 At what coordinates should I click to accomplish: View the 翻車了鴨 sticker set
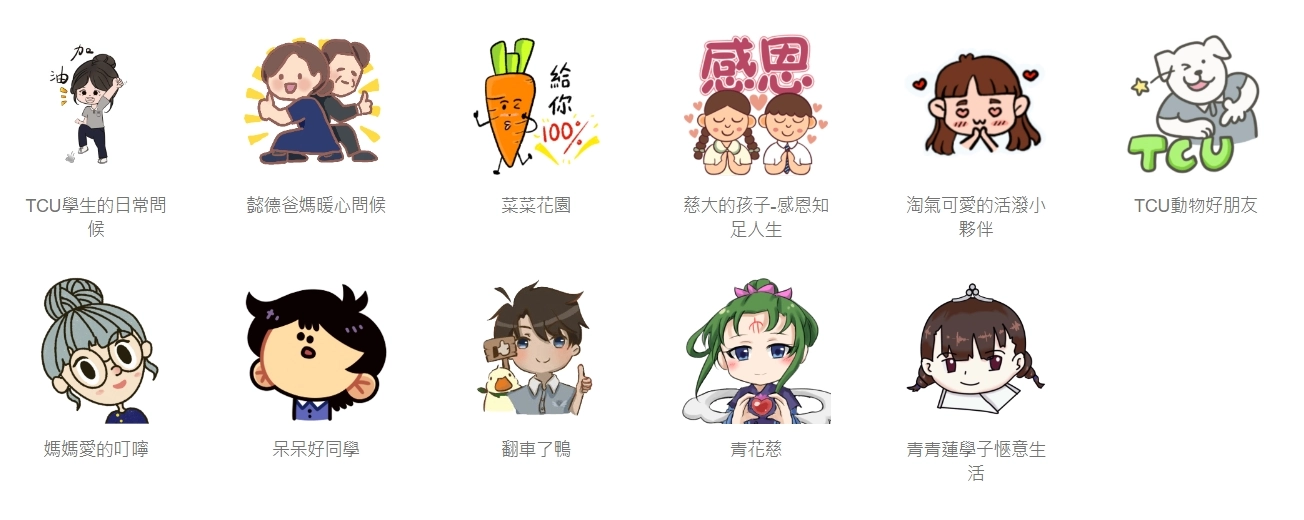[x=535, y=350]
